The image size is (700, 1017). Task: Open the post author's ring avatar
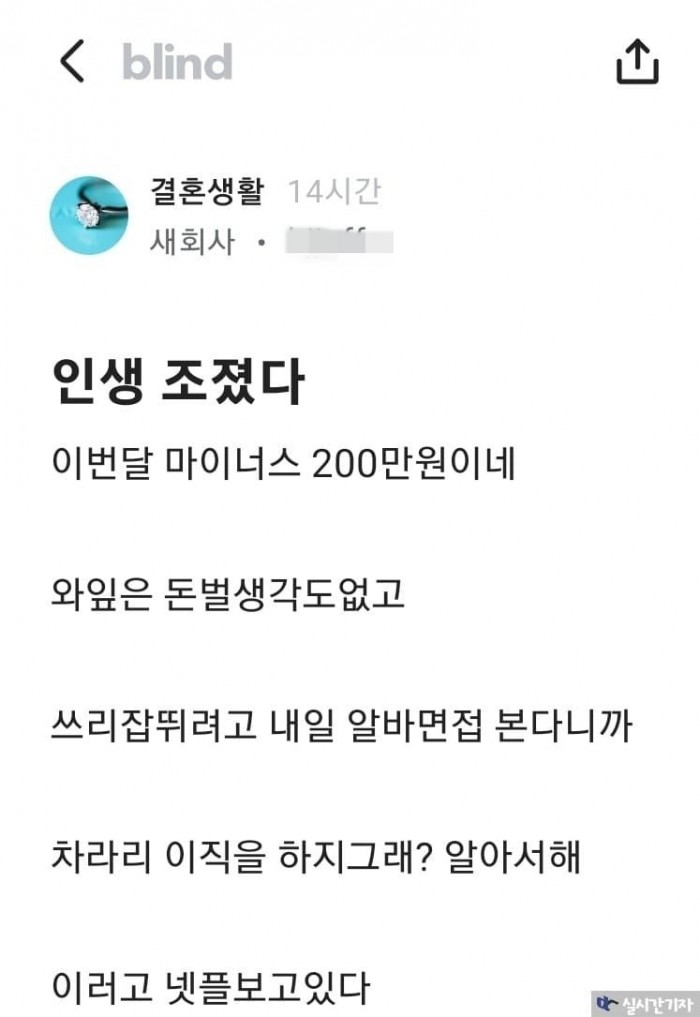pos(88,216)
